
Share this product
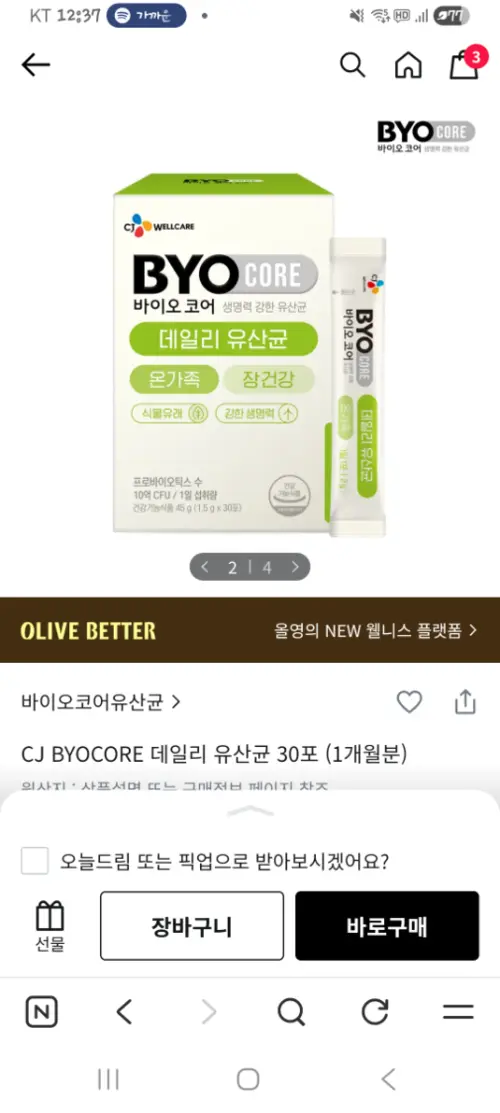tap(464, 702)
